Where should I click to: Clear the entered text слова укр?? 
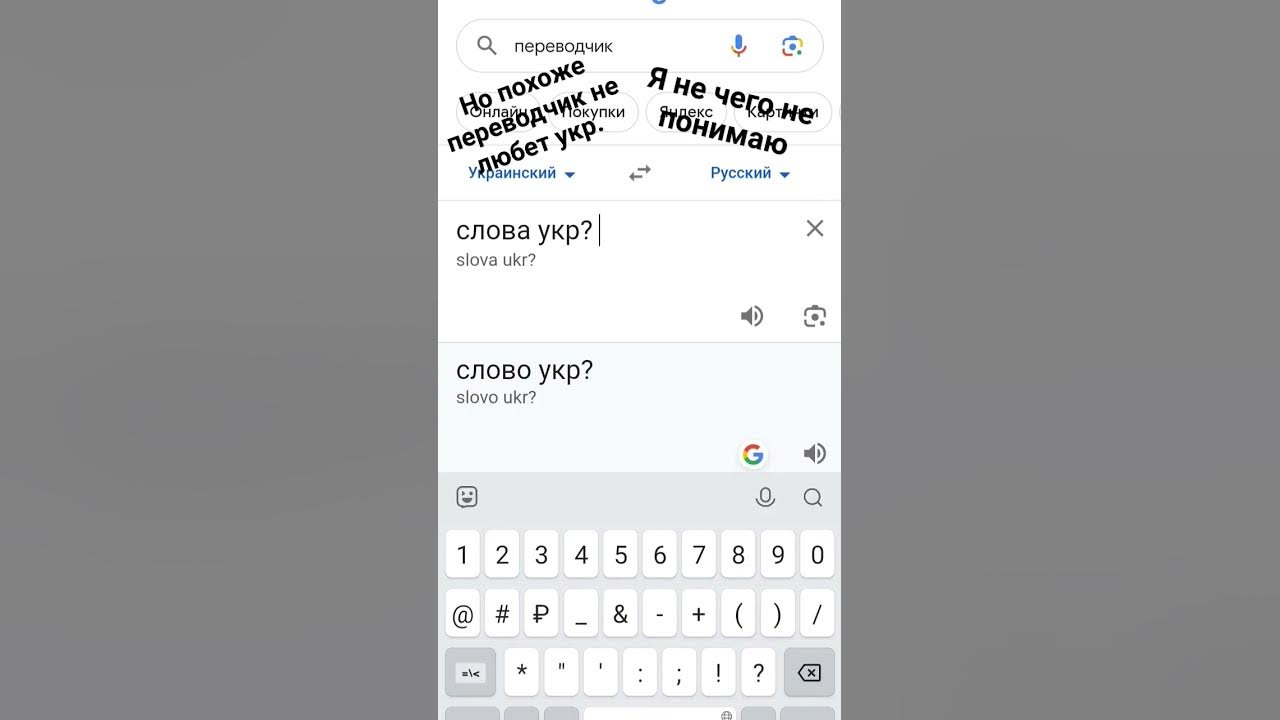[815, 229]
